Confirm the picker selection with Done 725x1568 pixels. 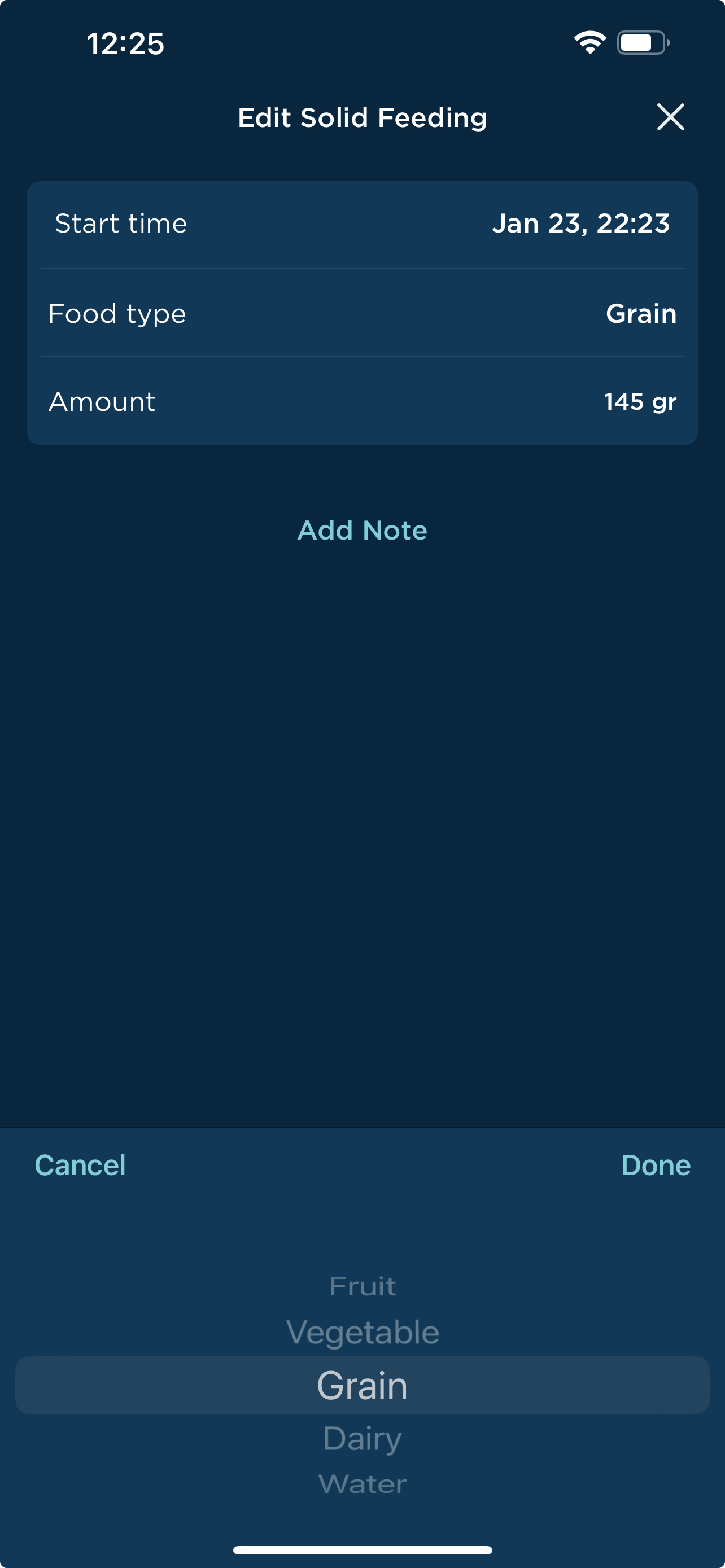tap(655, 1165)
